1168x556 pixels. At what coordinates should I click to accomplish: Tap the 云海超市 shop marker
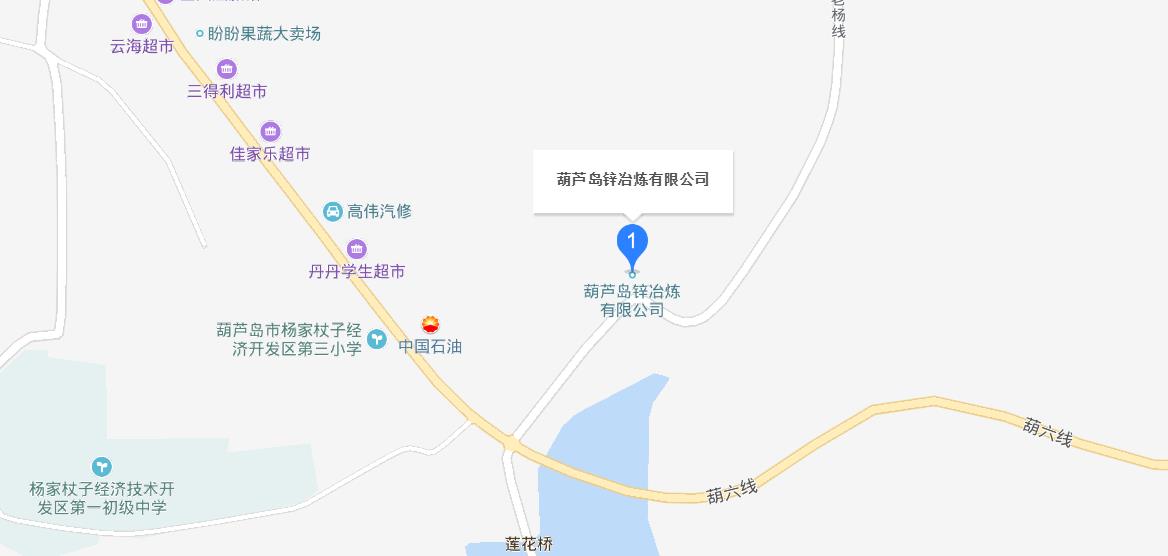pos(142,24)
